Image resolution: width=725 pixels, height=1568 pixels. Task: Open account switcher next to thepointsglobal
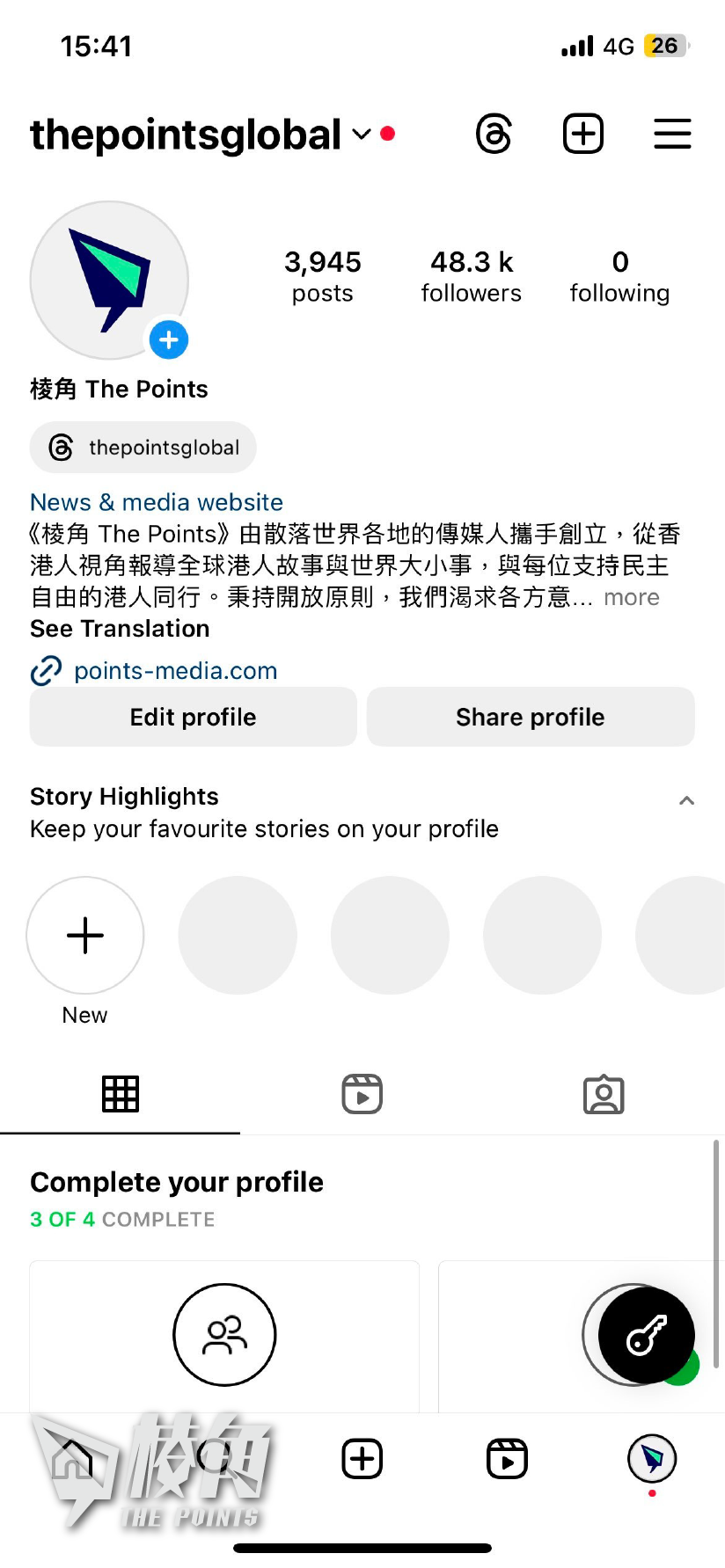point(362,135)
